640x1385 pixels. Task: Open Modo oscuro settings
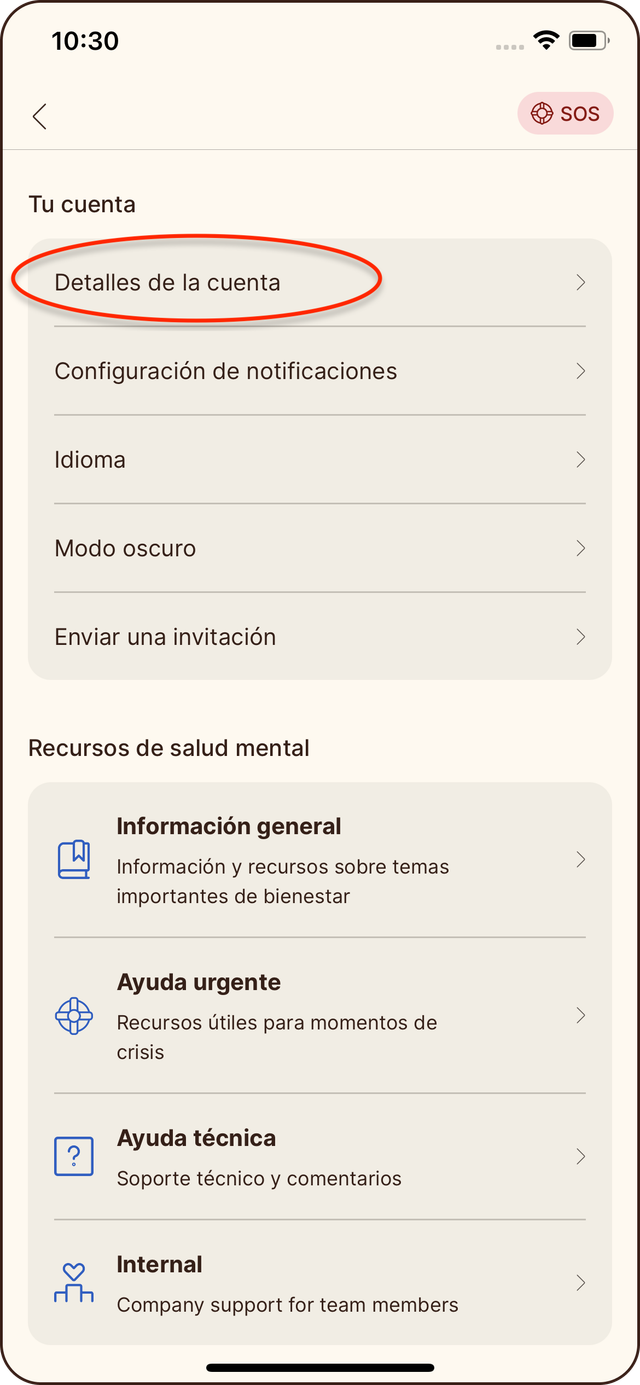pyautogui.click(x=320, y=548)
